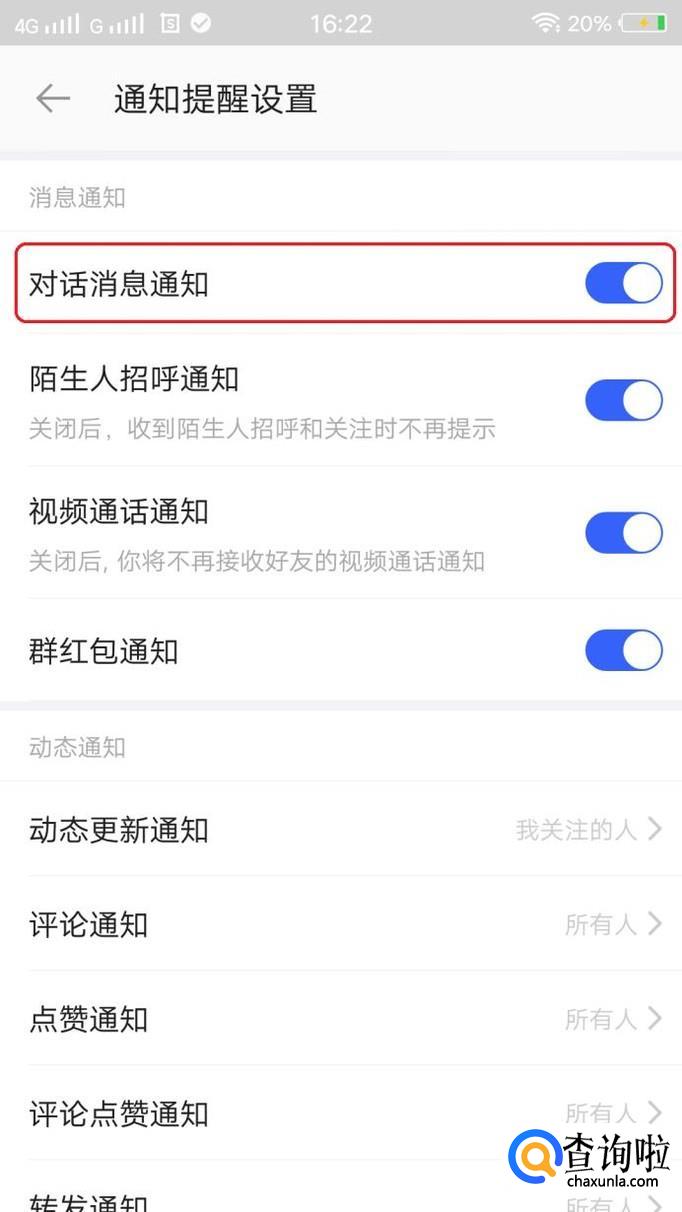682x1212 pixels.
Task: Open 点赞通知 options
Action: [341, 1019]
